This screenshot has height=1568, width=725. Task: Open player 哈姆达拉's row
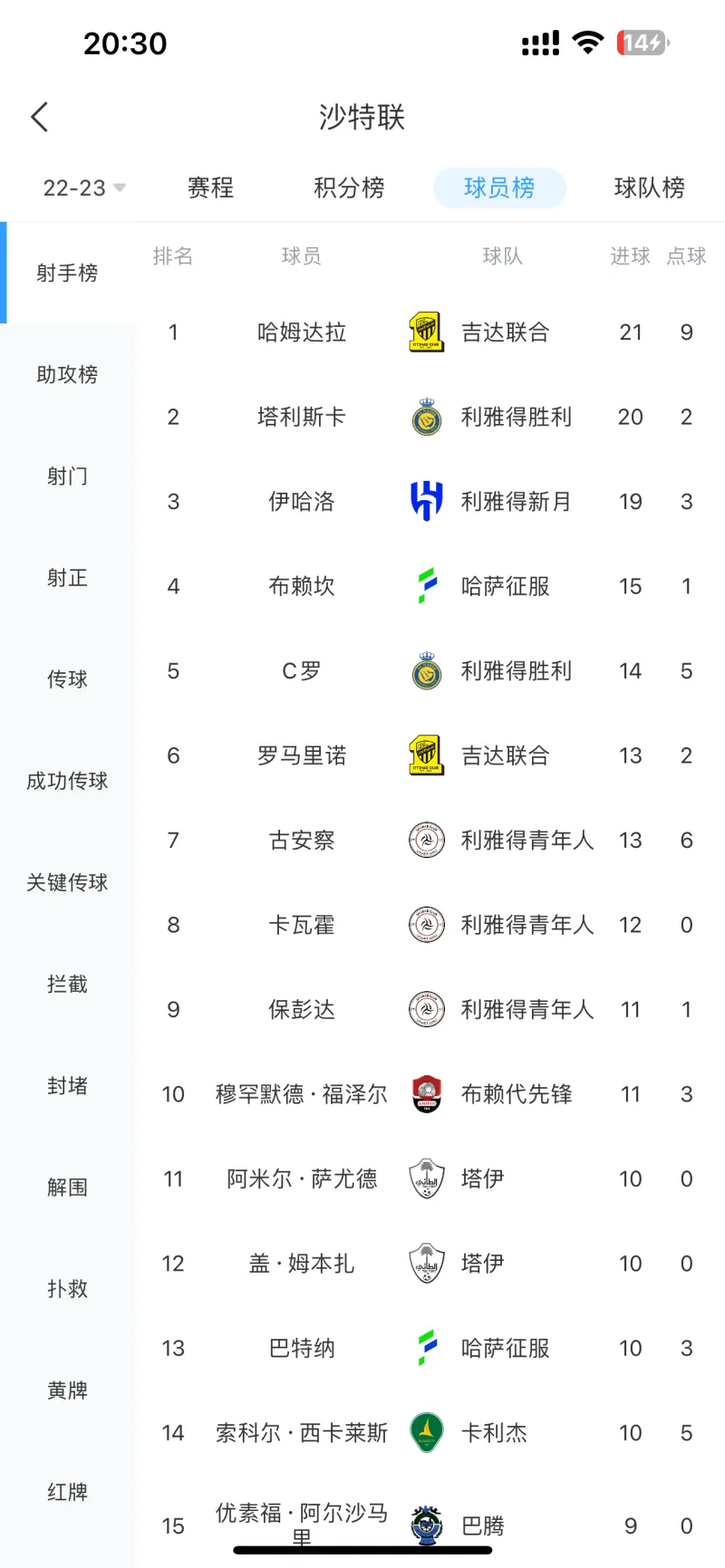[x=430, y=332]
